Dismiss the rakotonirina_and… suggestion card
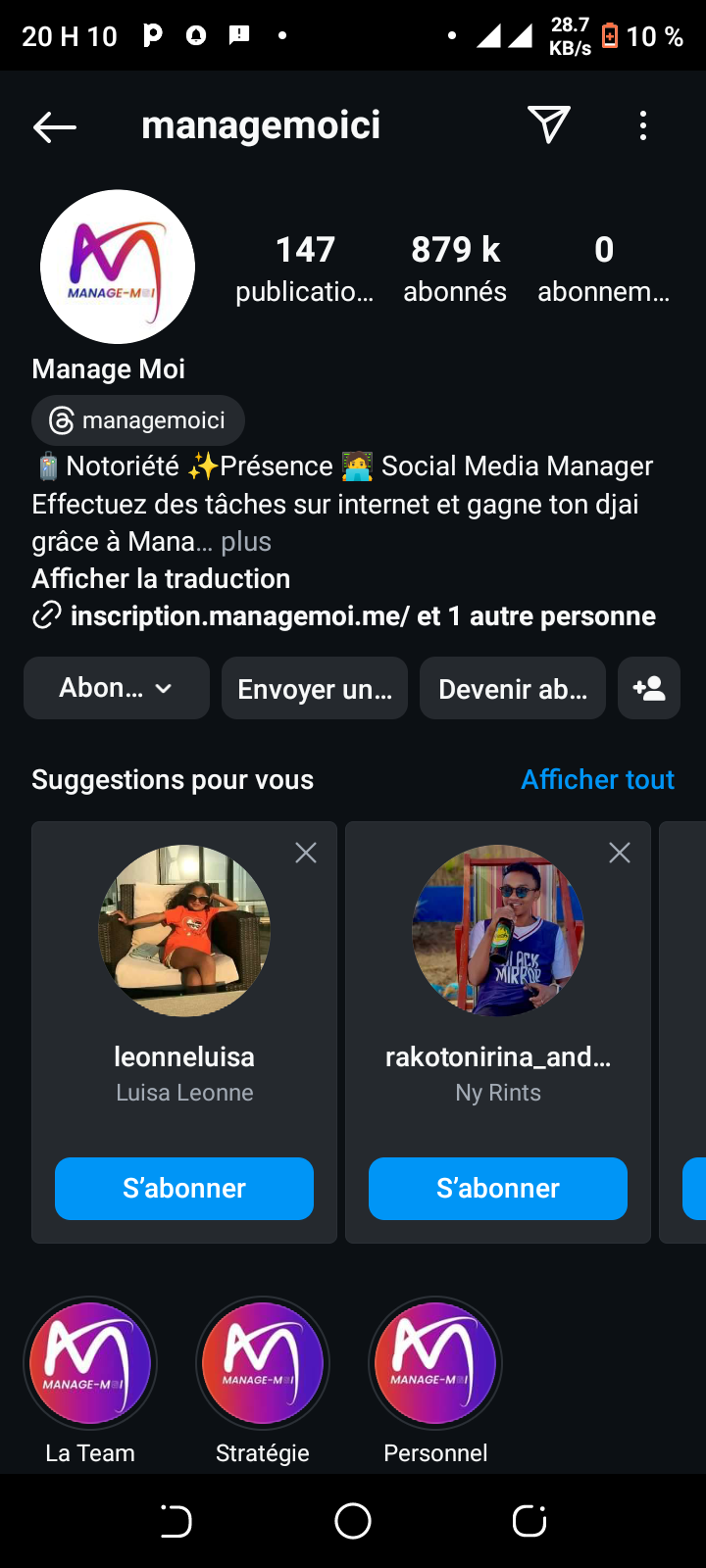Screen dimensions: 706x1568 tap(620, 853)
